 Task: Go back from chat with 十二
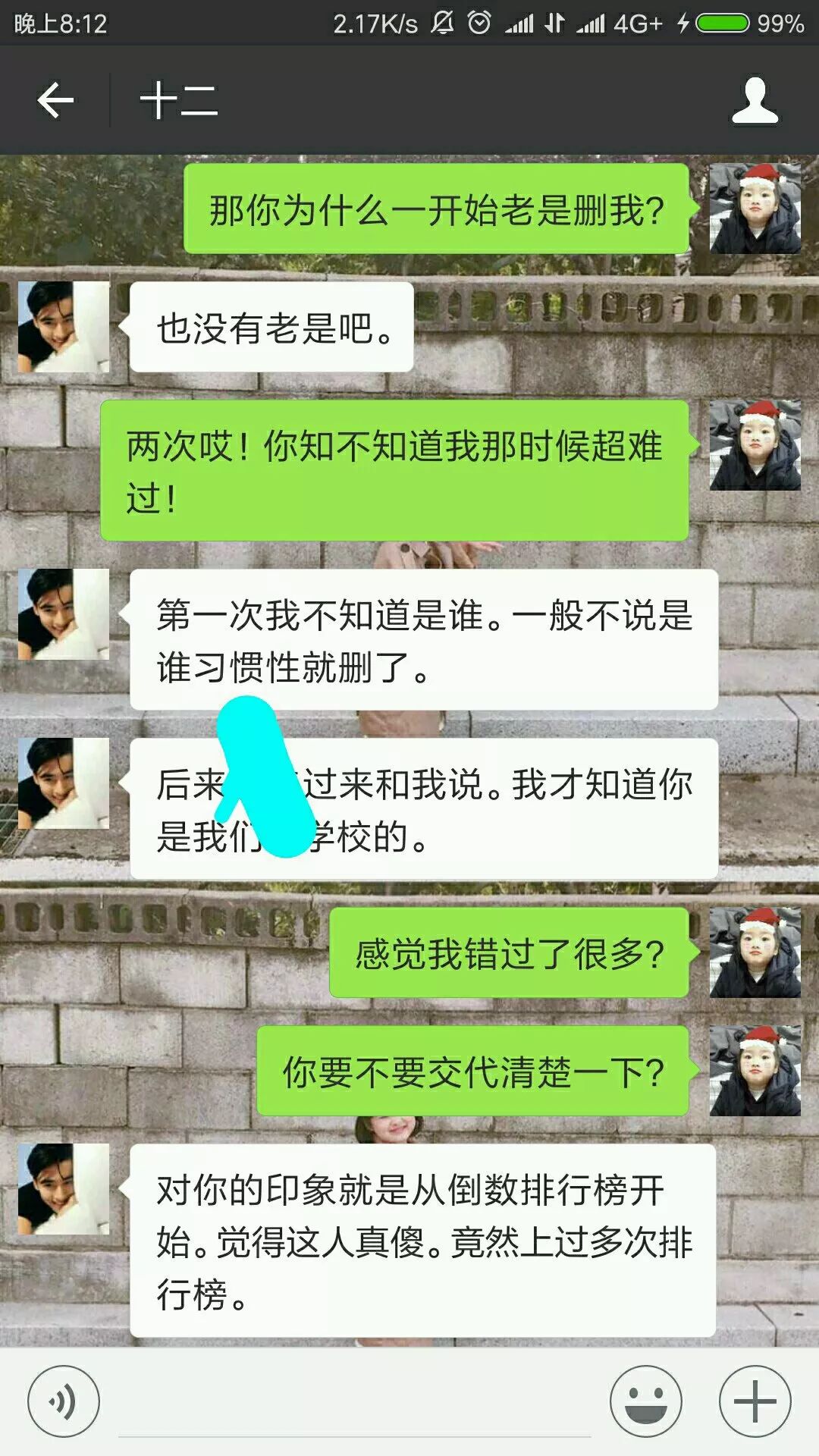(55, 100)
